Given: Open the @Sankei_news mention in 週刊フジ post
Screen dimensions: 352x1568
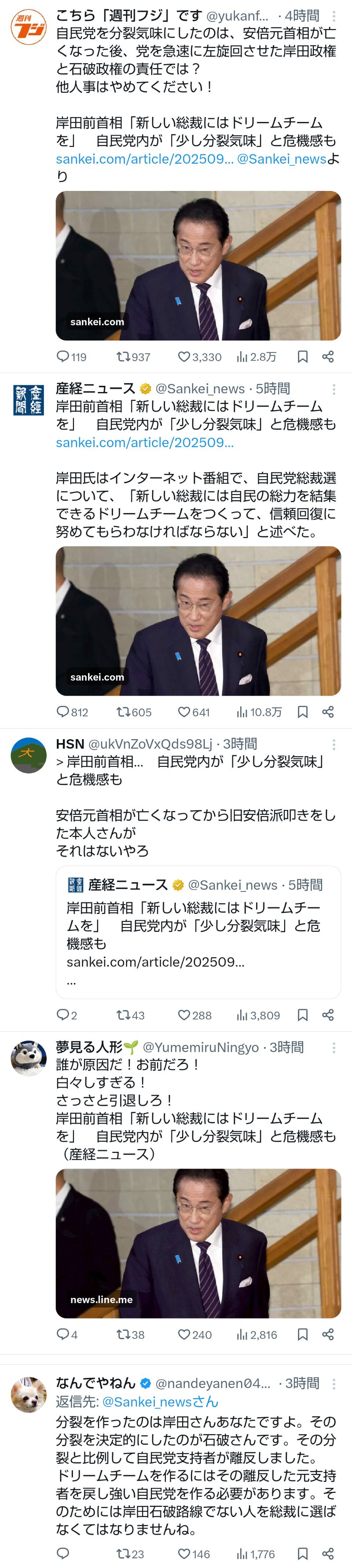Looking at the screenshot, I should pos(281,159).
